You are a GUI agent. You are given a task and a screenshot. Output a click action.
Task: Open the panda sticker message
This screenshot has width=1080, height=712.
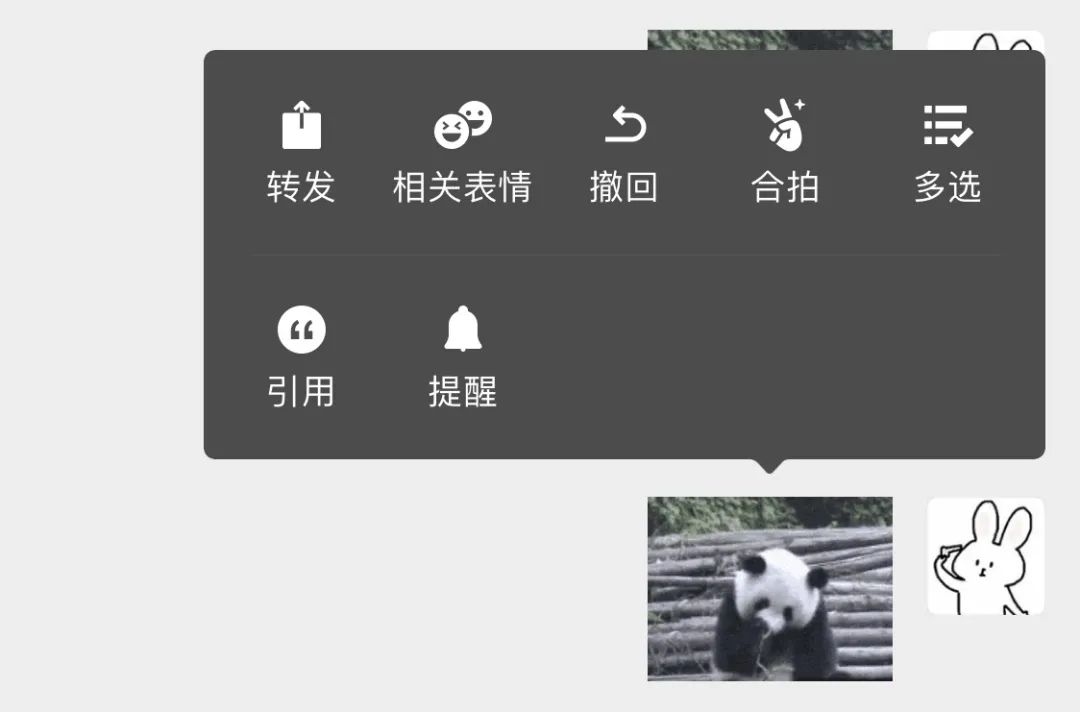point(769,588)
